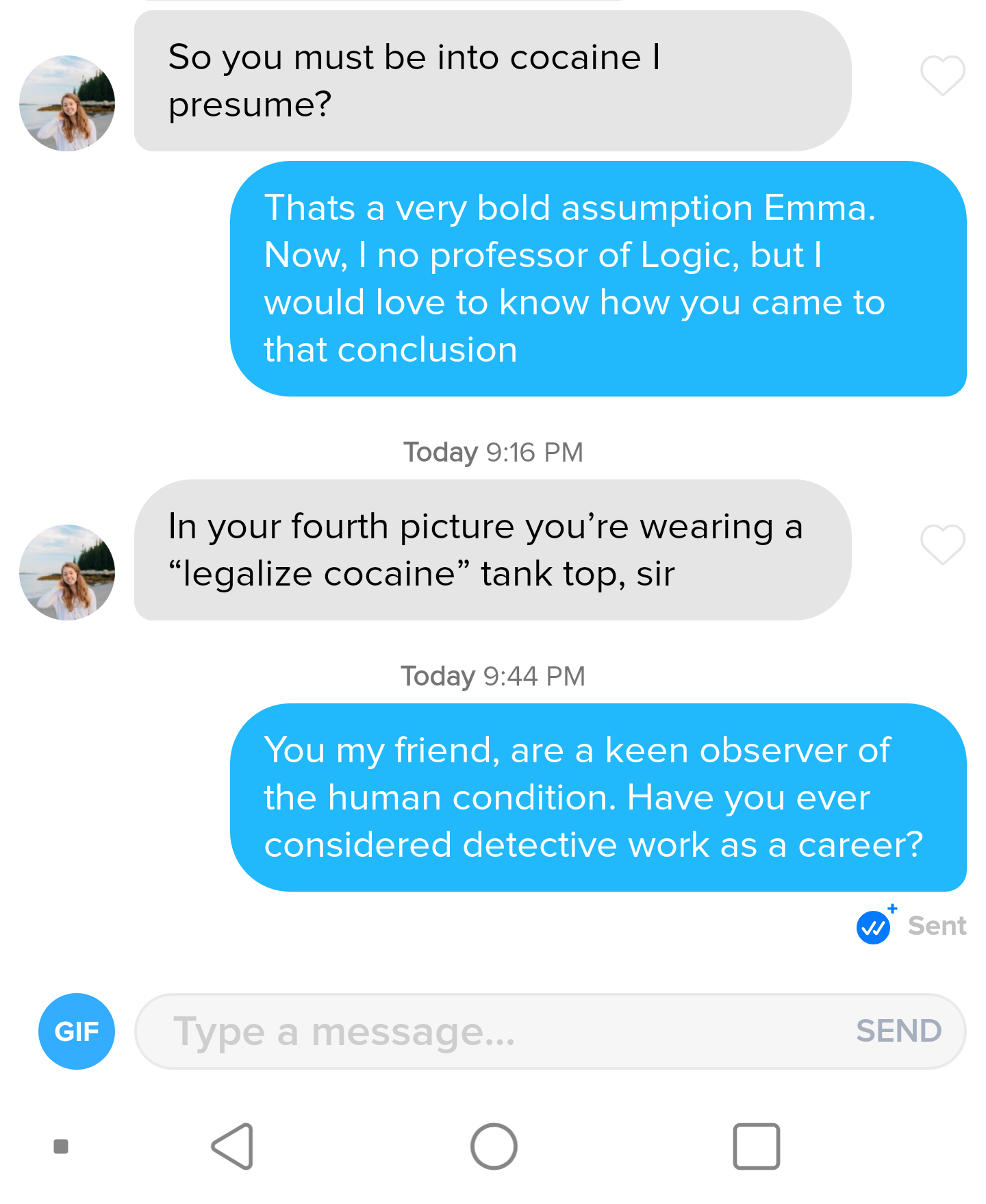Go back using the system back arrow
986x1204 pixels.
[233, 1146]
